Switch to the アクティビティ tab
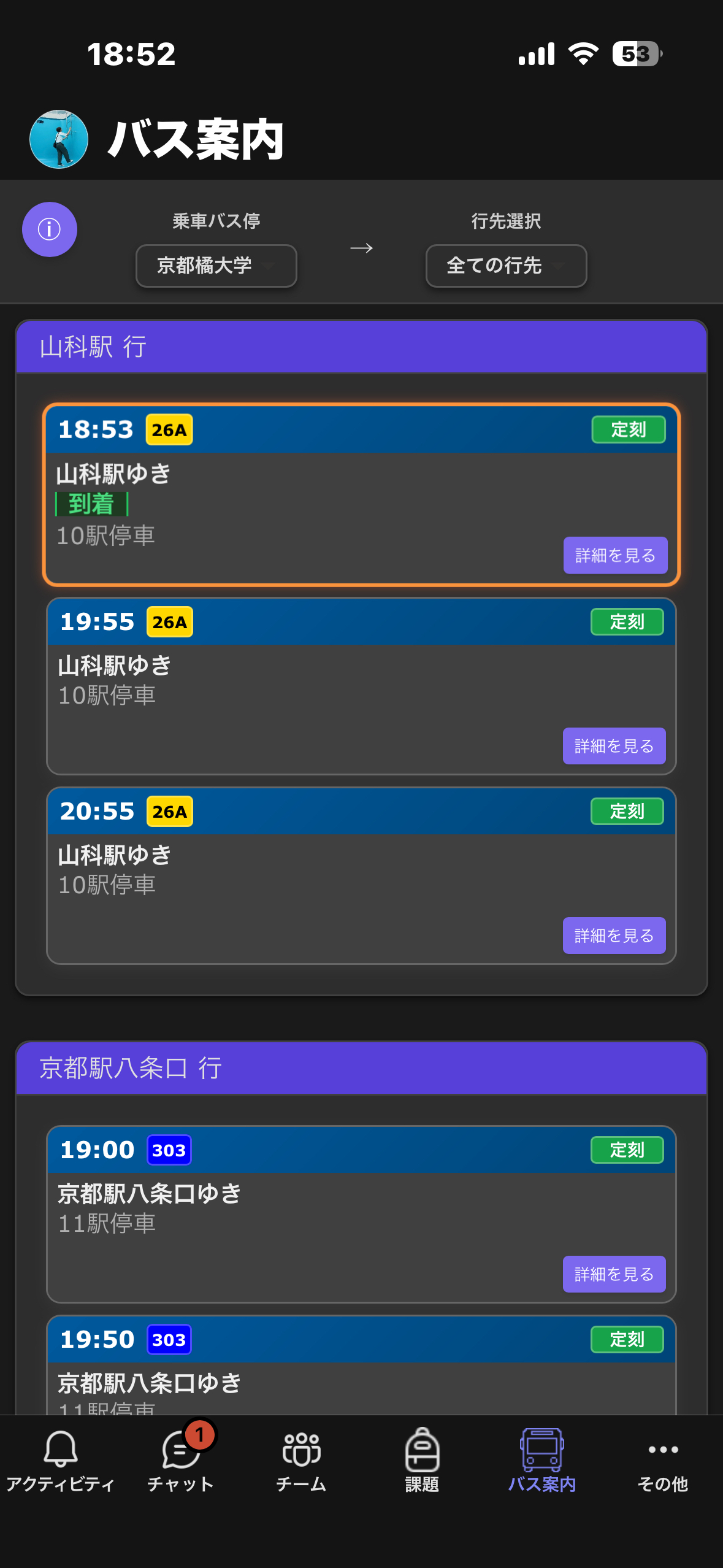Image resolution: width=723 pixels, height=1568 pixels. (x=60, y=1459)
